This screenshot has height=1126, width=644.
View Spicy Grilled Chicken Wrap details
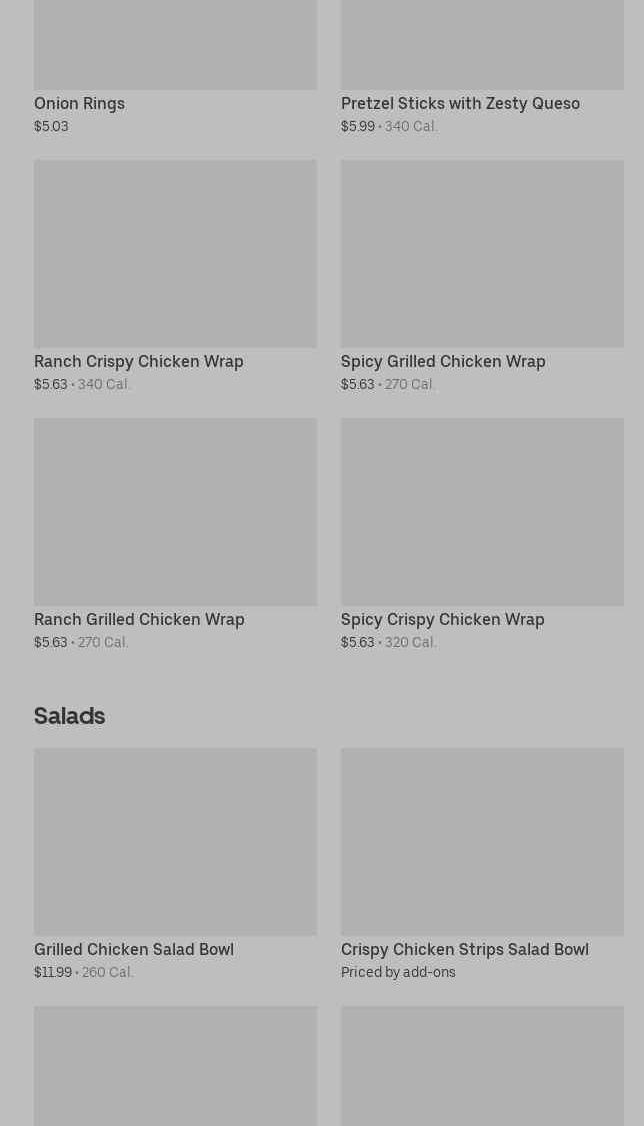tap(481, 270)
